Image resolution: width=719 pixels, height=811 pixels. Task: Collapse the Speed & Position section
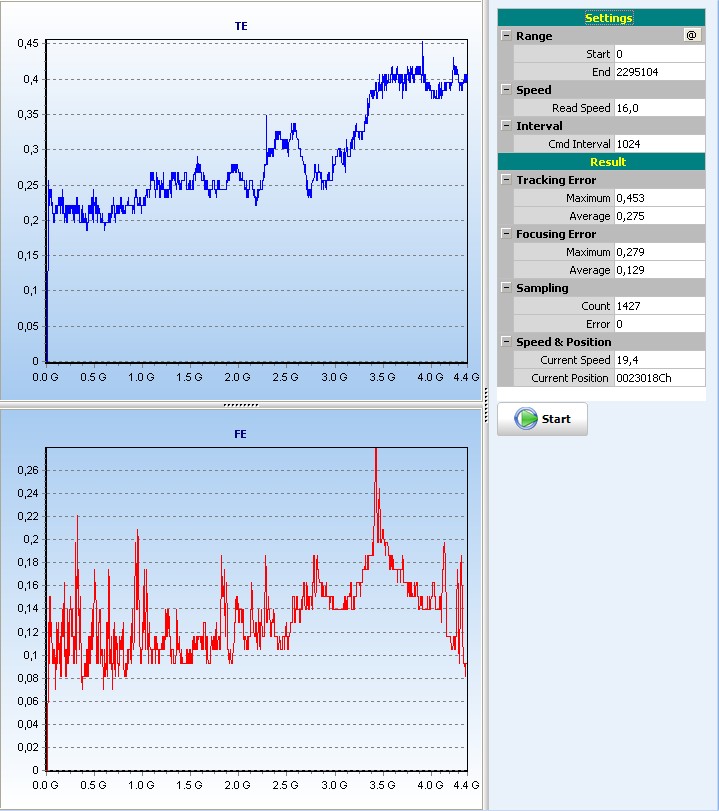pyautogui.click(x=506, y=342)
